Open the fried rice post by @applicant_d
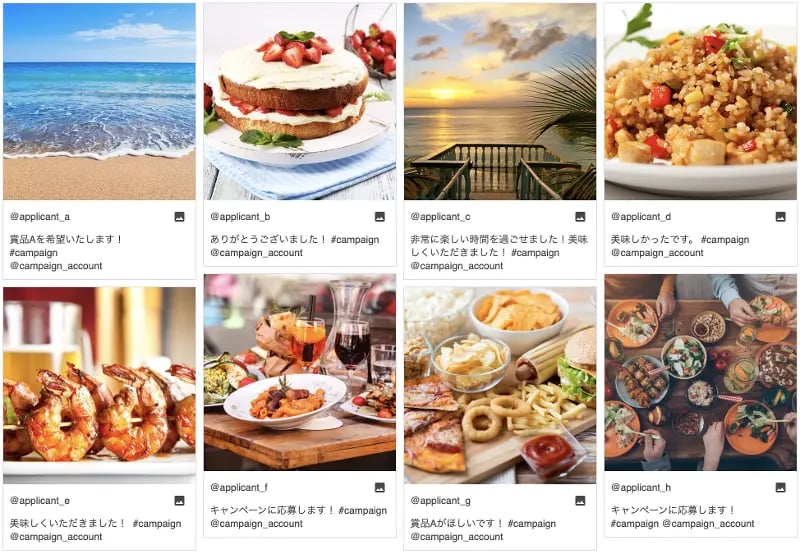 [700, 101]
